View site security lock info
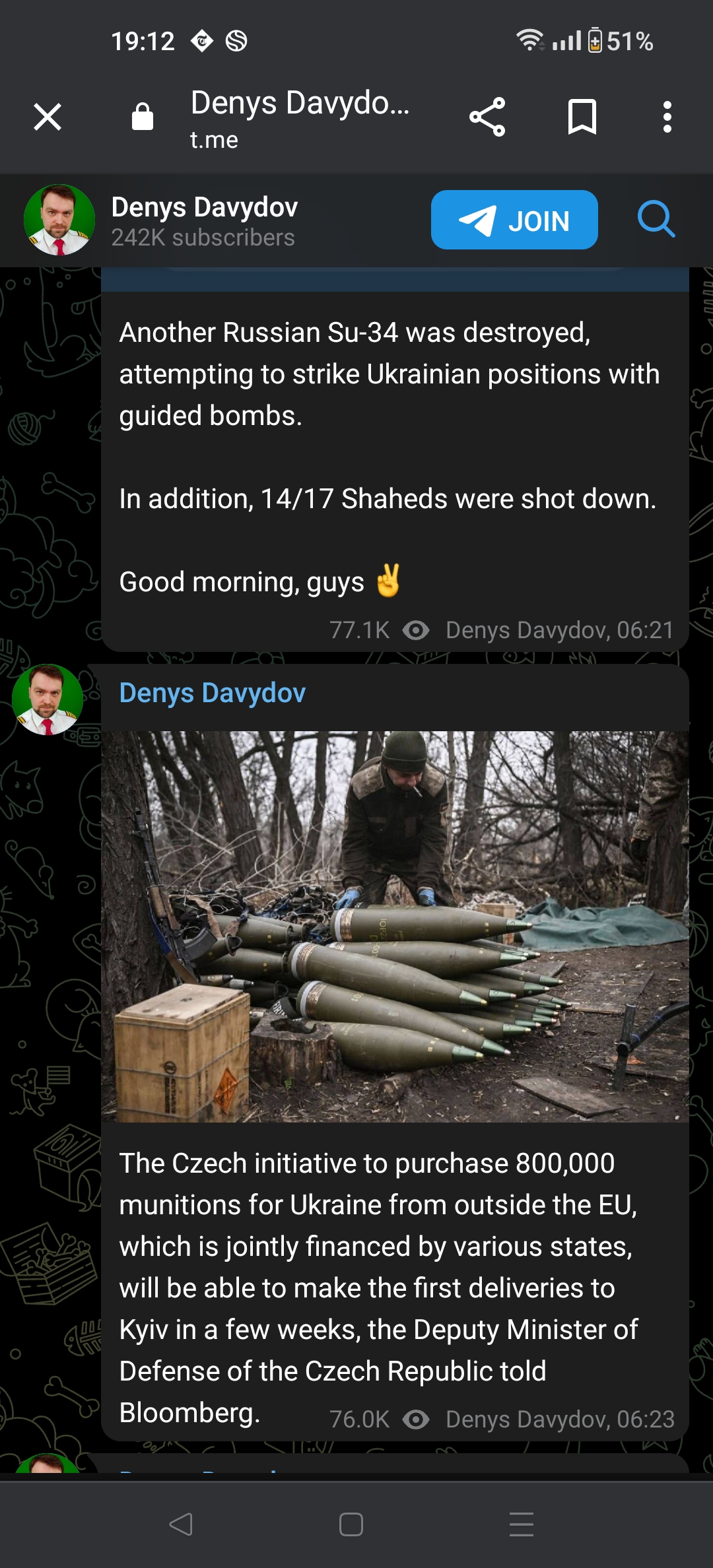The width and height of the screenshot is (713, 1568). tap(143, 117)
